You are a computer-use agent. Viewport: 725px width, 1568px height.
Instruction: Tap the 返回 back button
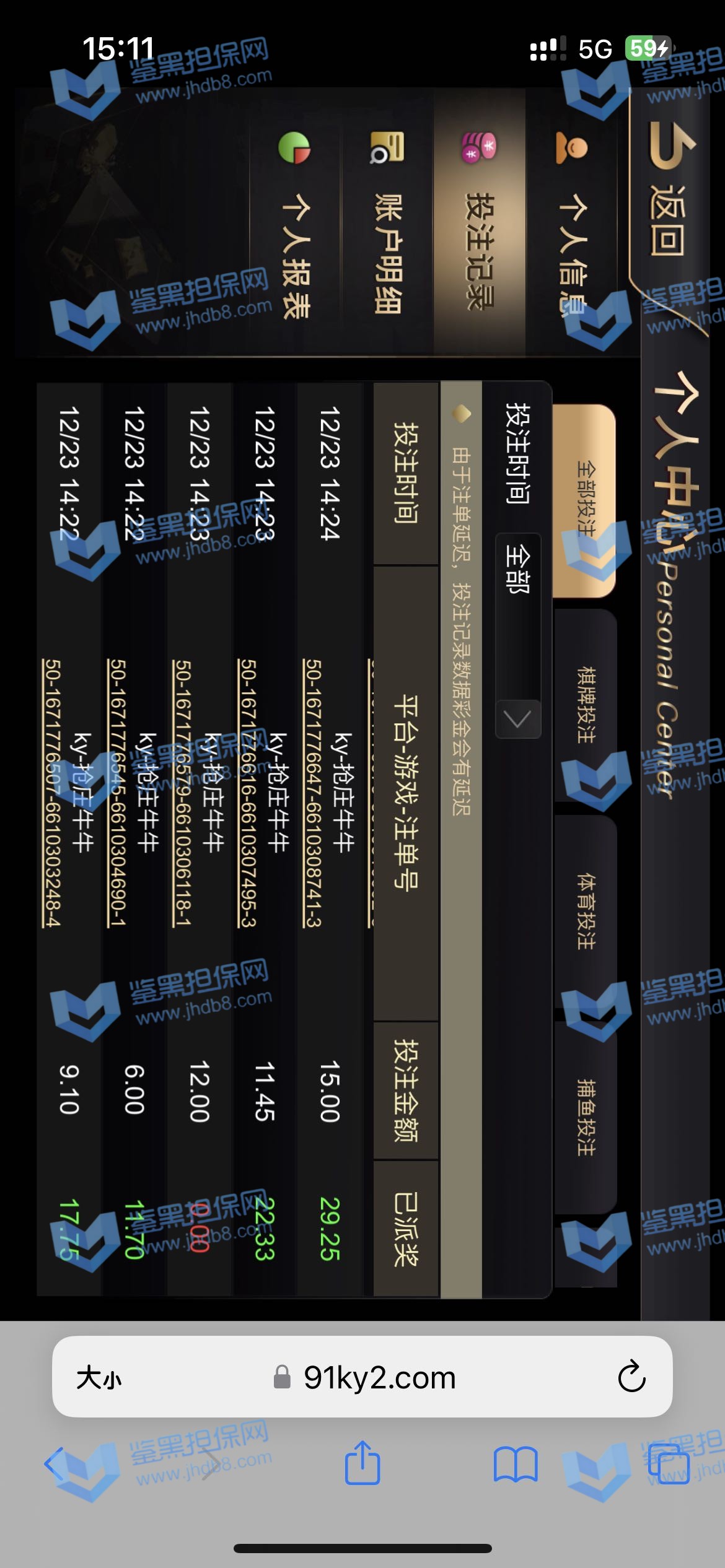click(668, 192)
